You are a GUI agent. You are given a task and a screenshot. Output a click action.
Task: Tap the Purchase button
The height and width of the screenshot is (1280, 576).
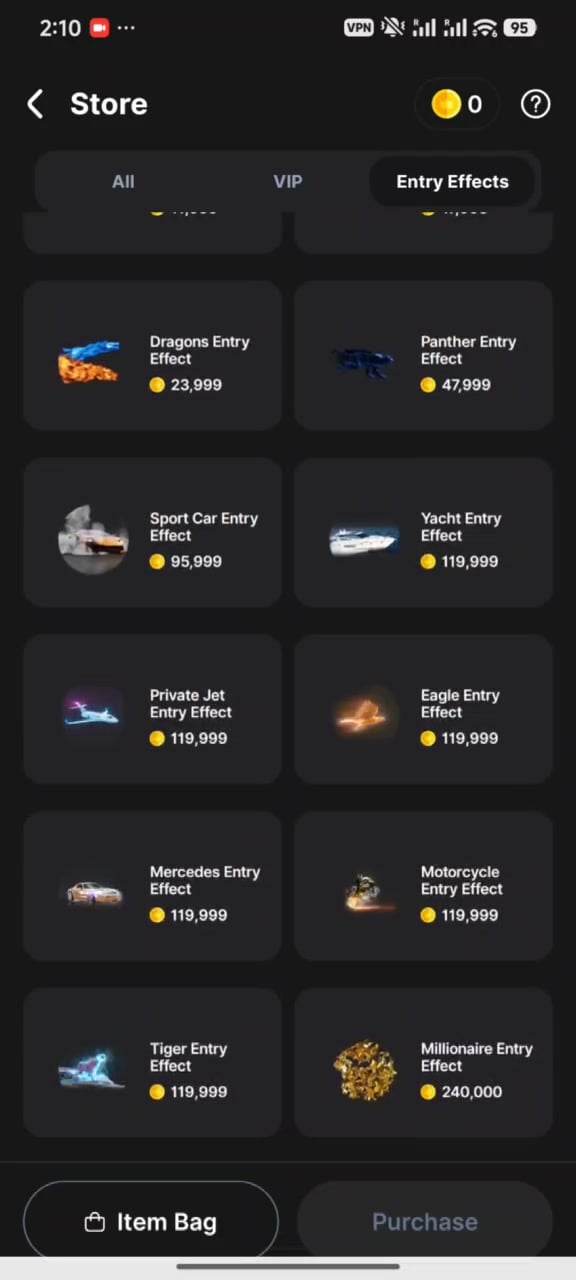425,1221
